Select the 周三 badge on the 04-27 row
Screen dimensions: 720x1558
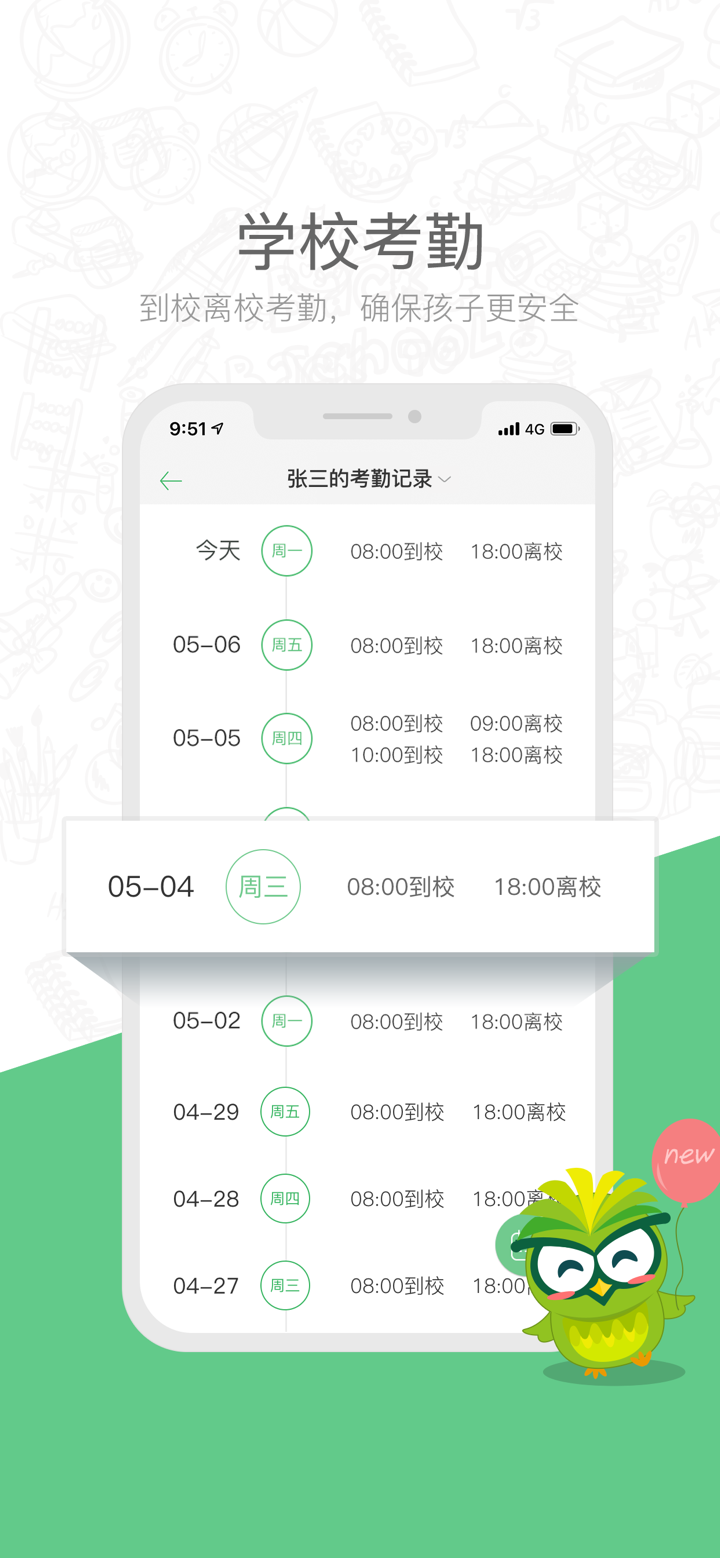[x=285, y=1286]
